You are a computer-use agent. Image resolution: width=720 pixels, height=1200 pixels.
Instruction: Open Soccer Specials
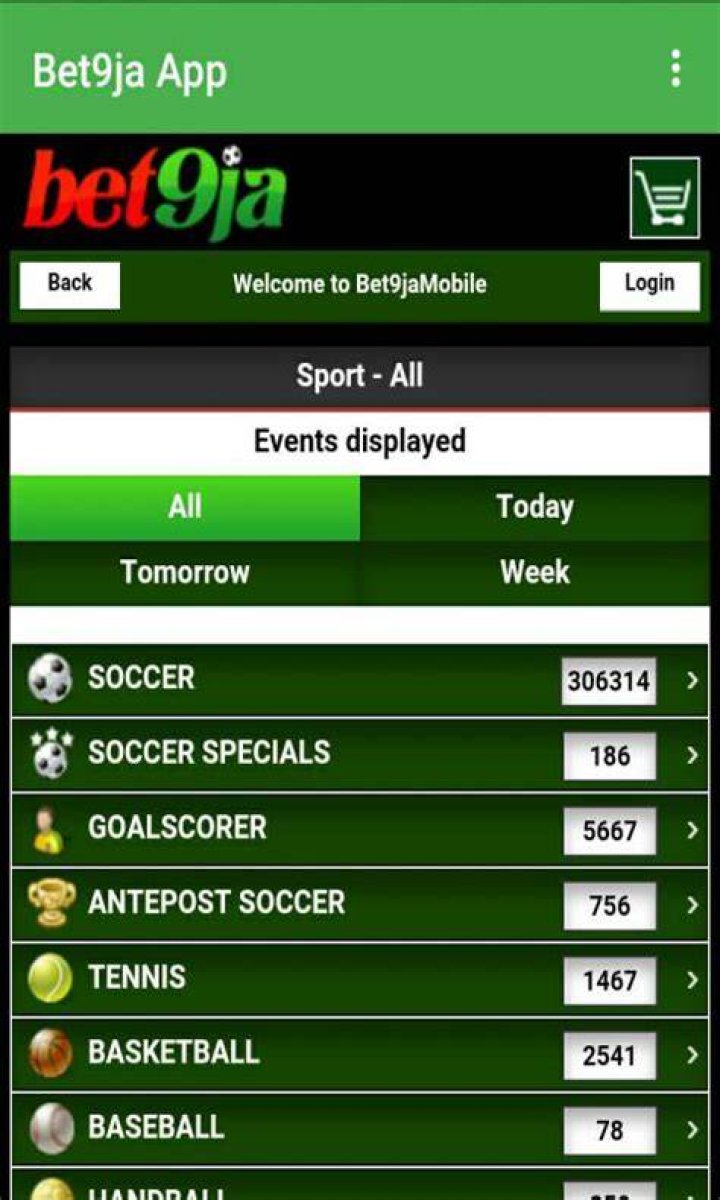pos(360,755)
